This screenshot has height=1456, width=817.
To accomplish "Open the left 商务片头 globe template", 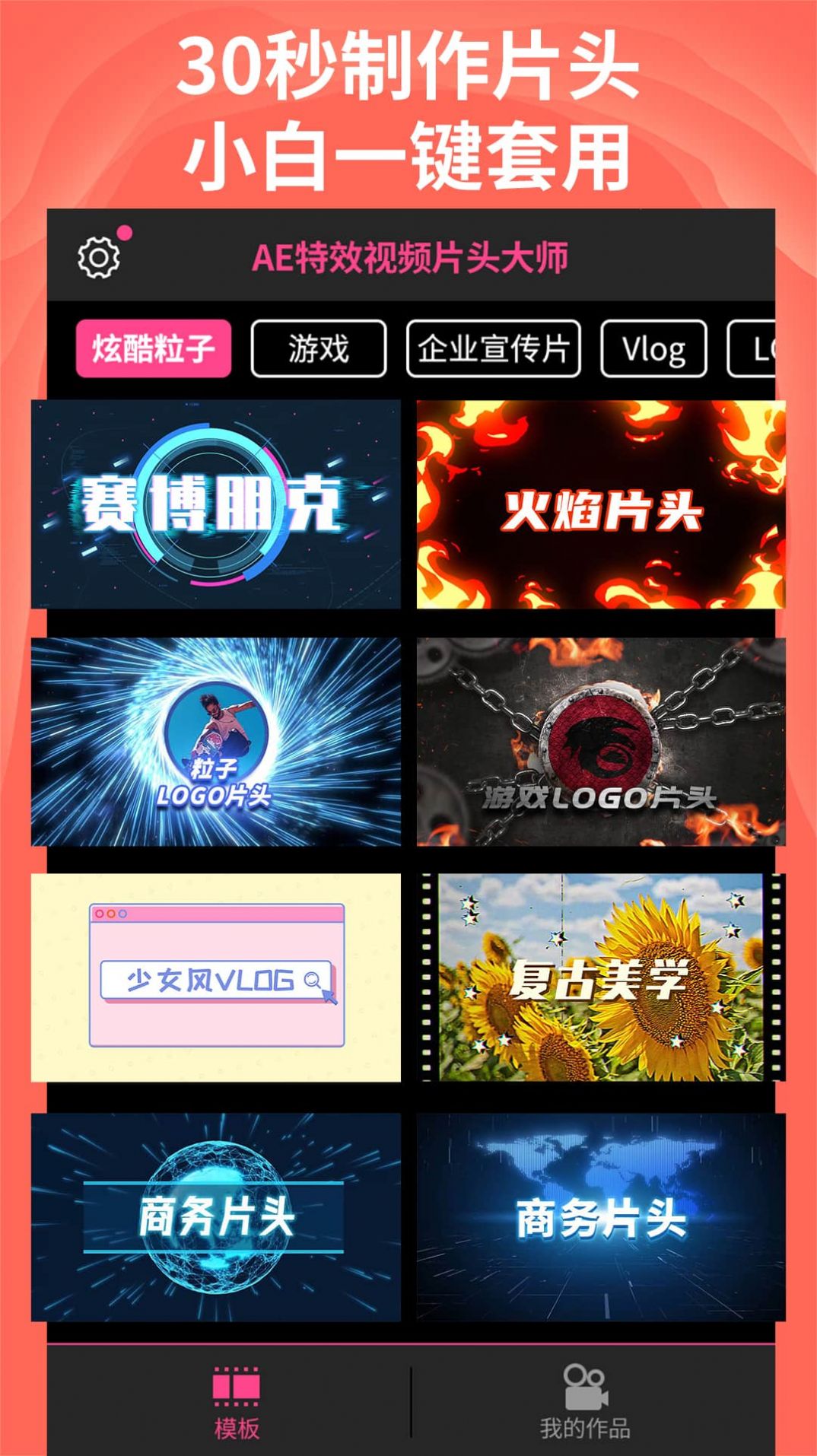I will coord(215,1217).
